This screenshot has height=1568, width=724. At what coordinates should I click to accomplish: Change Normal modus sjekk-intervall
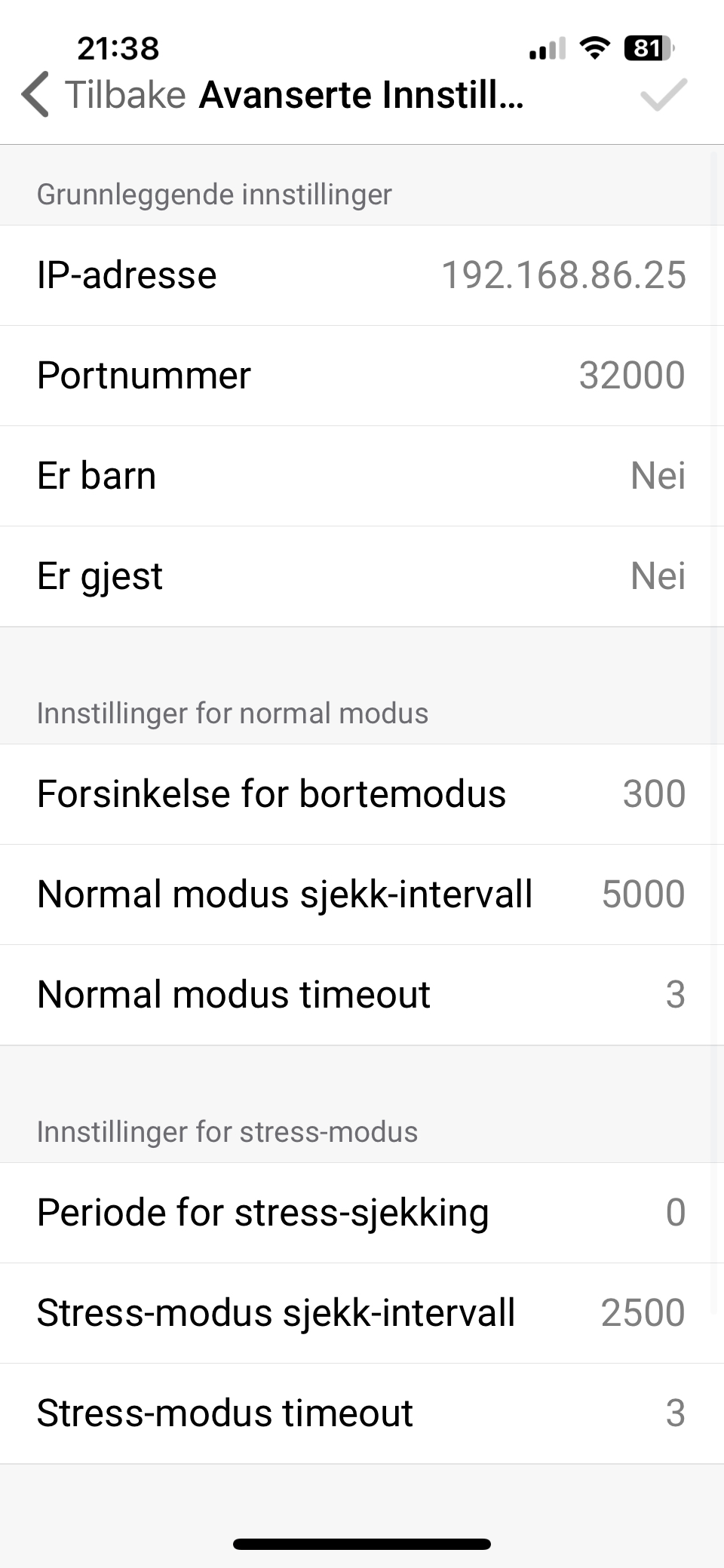[x=362, y=894]
